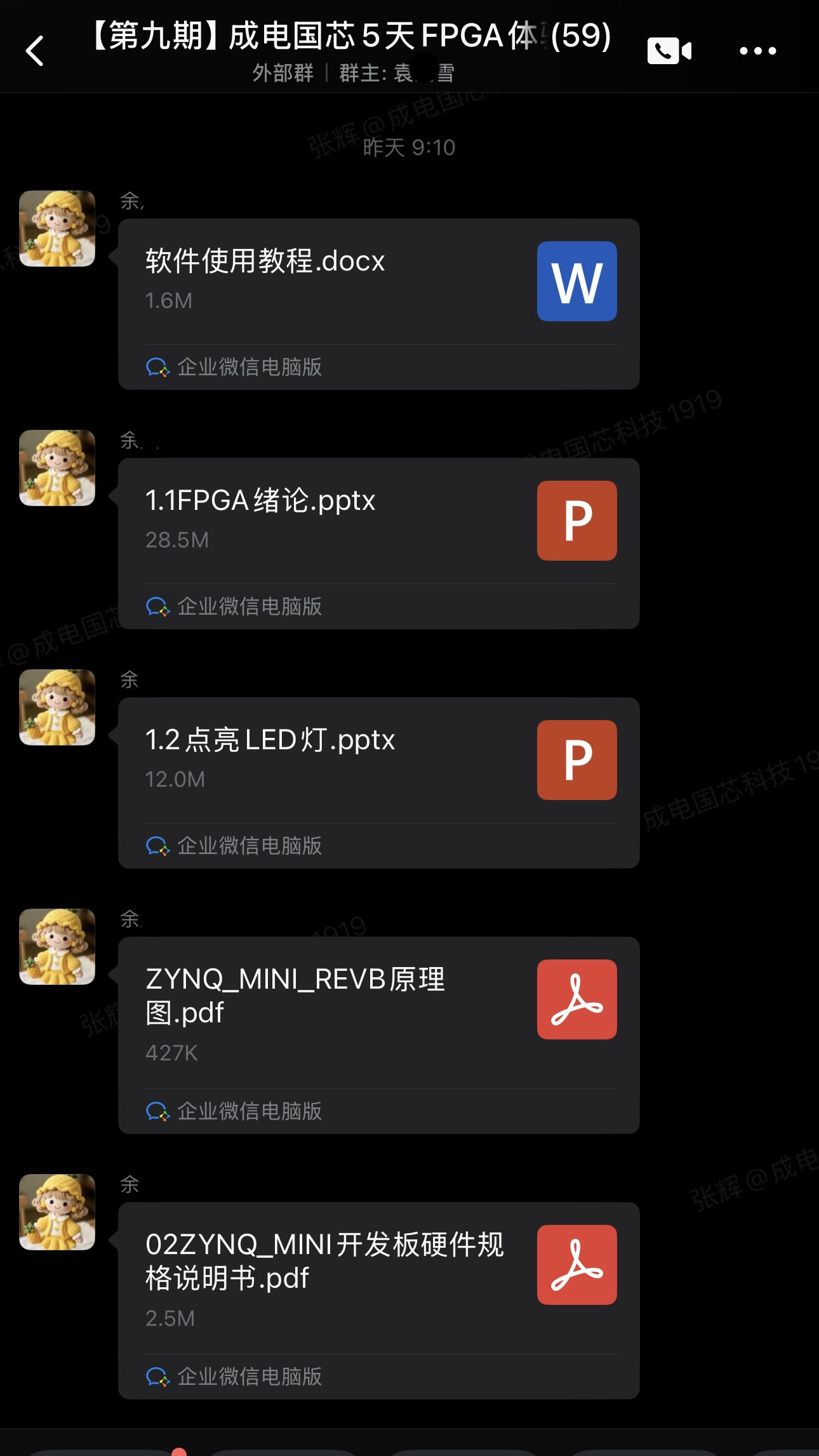Go back from the group chat

pyautogui.click(x=35, y=51)
